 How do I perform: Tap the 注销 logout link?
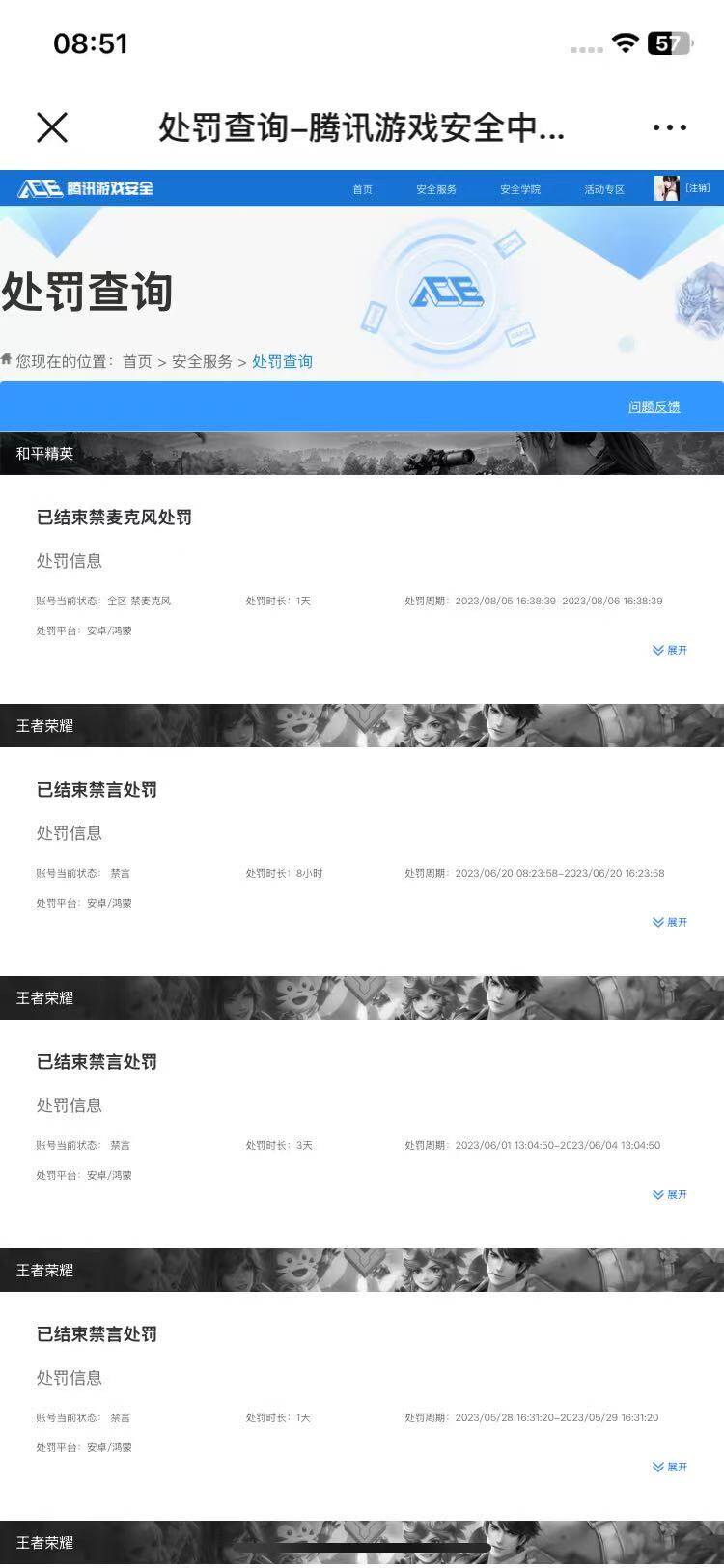[698, 188]
